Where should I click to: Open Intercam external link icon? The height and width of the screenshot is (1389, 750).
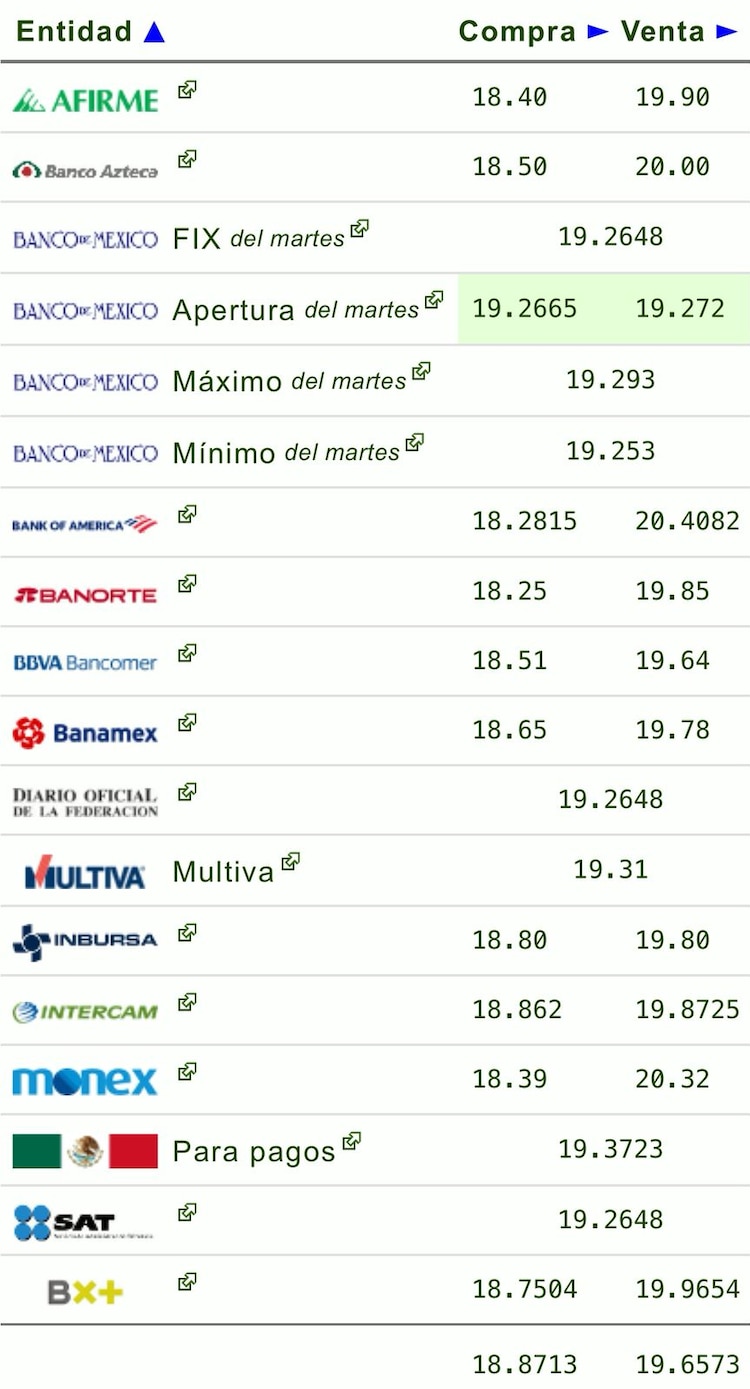187,1002
